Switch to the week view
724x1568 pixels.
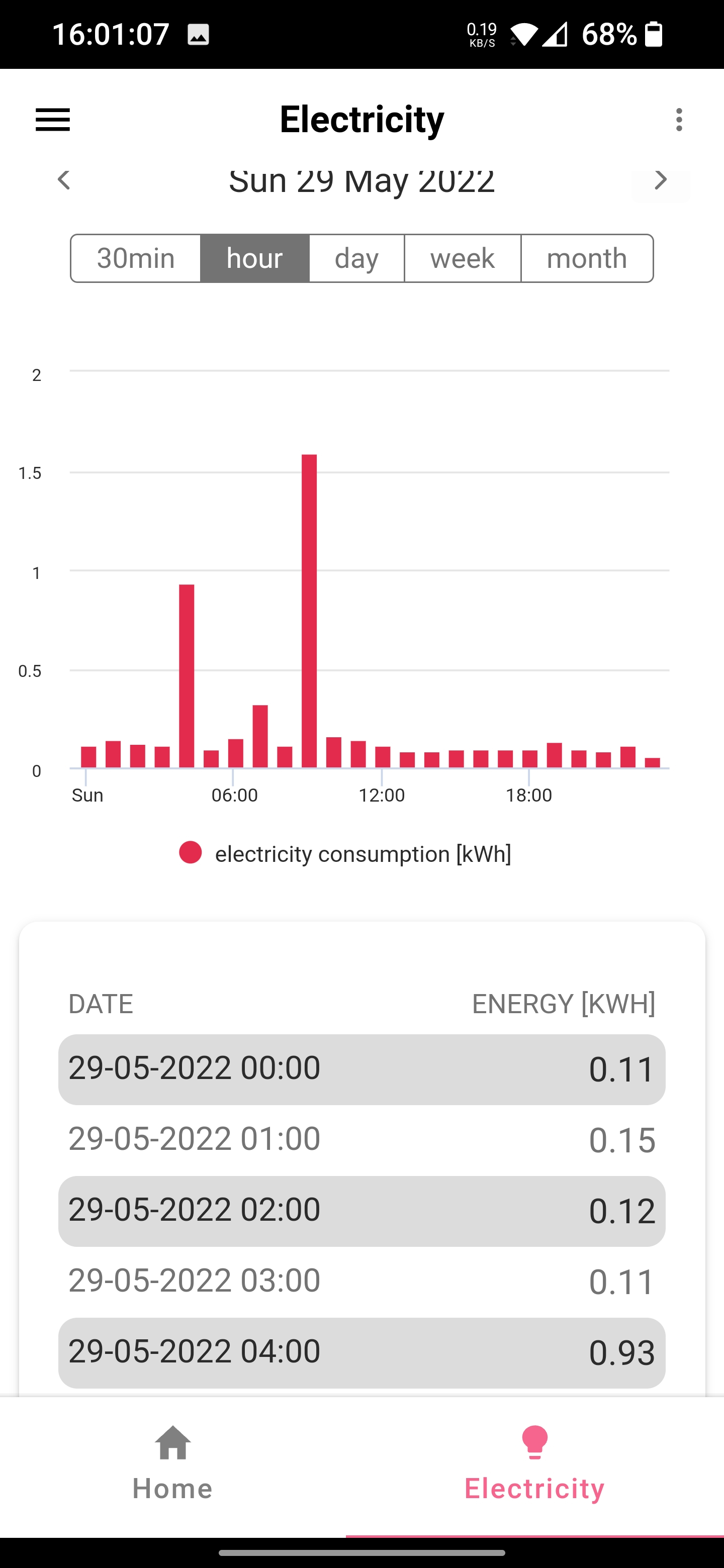pyautogui.click(x=462, y=258)
